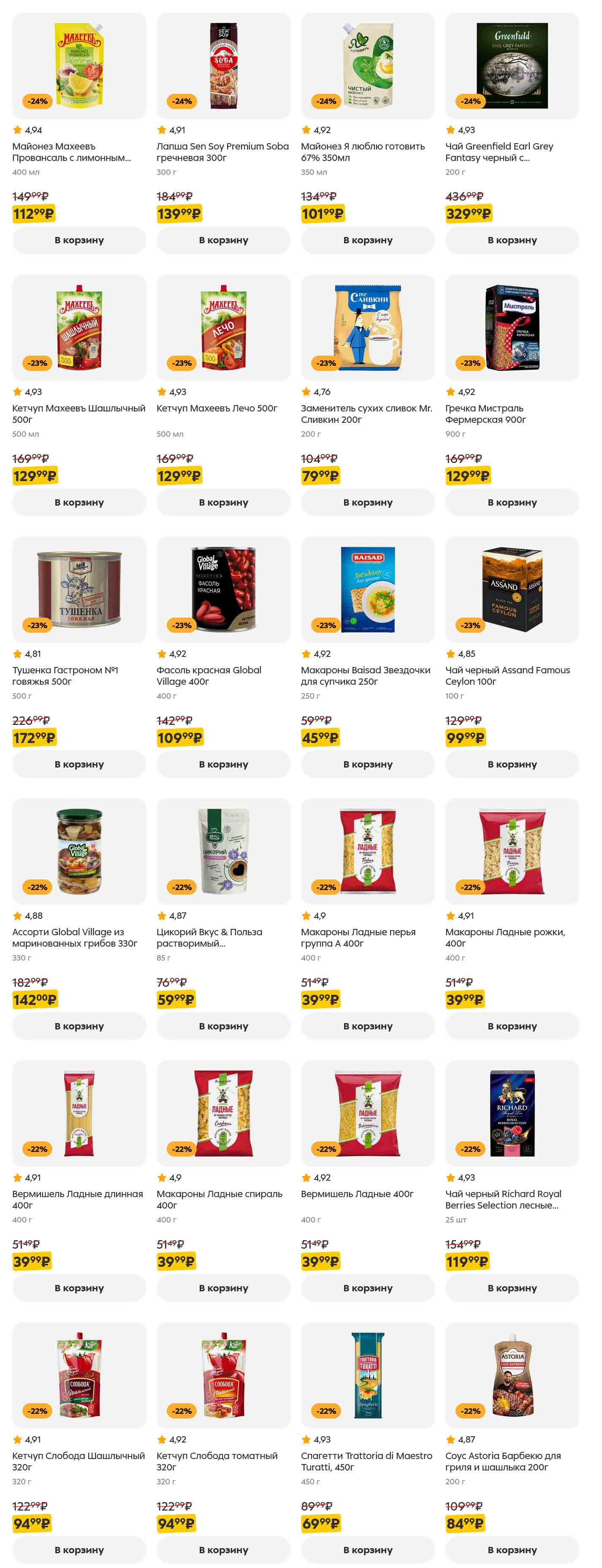This screenshot has width=602, height=1568.
Task: Add Макароны Baisad Звездочки to cart
Action: point(367,764)
